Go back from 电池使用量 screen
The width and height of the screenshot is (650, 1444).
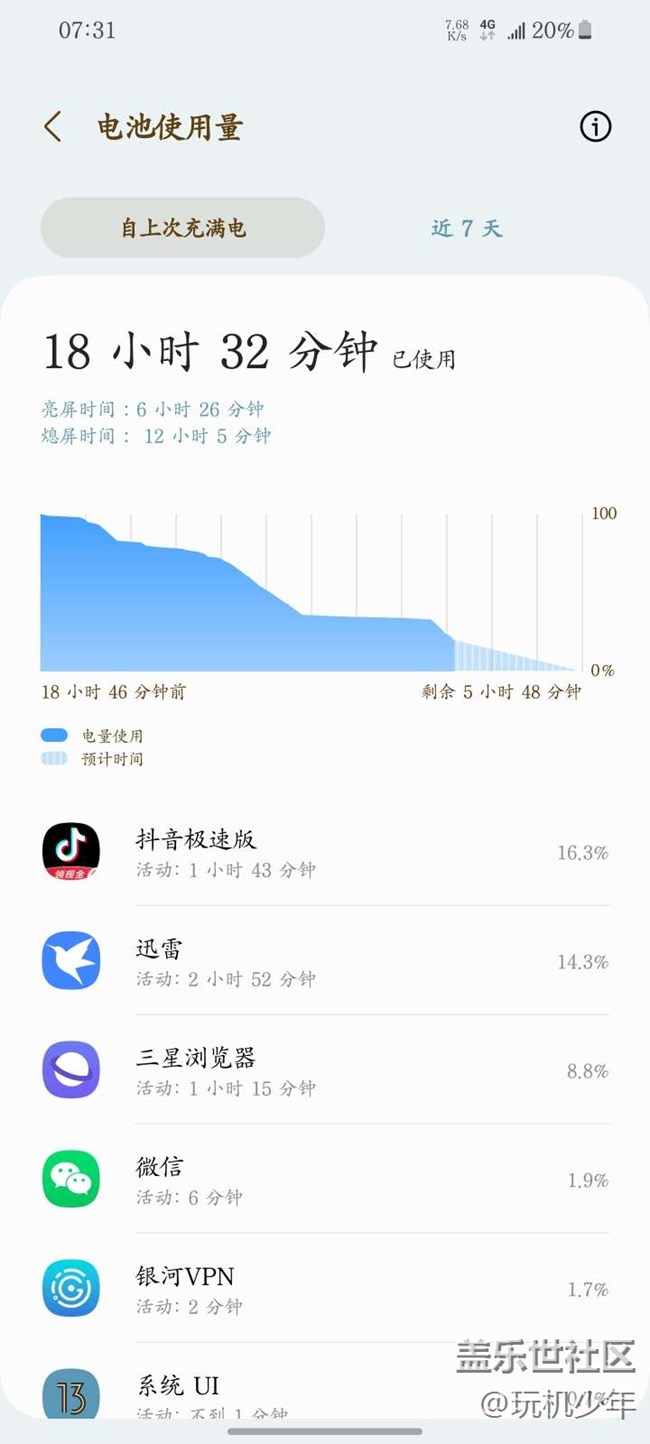click(53, 127)
